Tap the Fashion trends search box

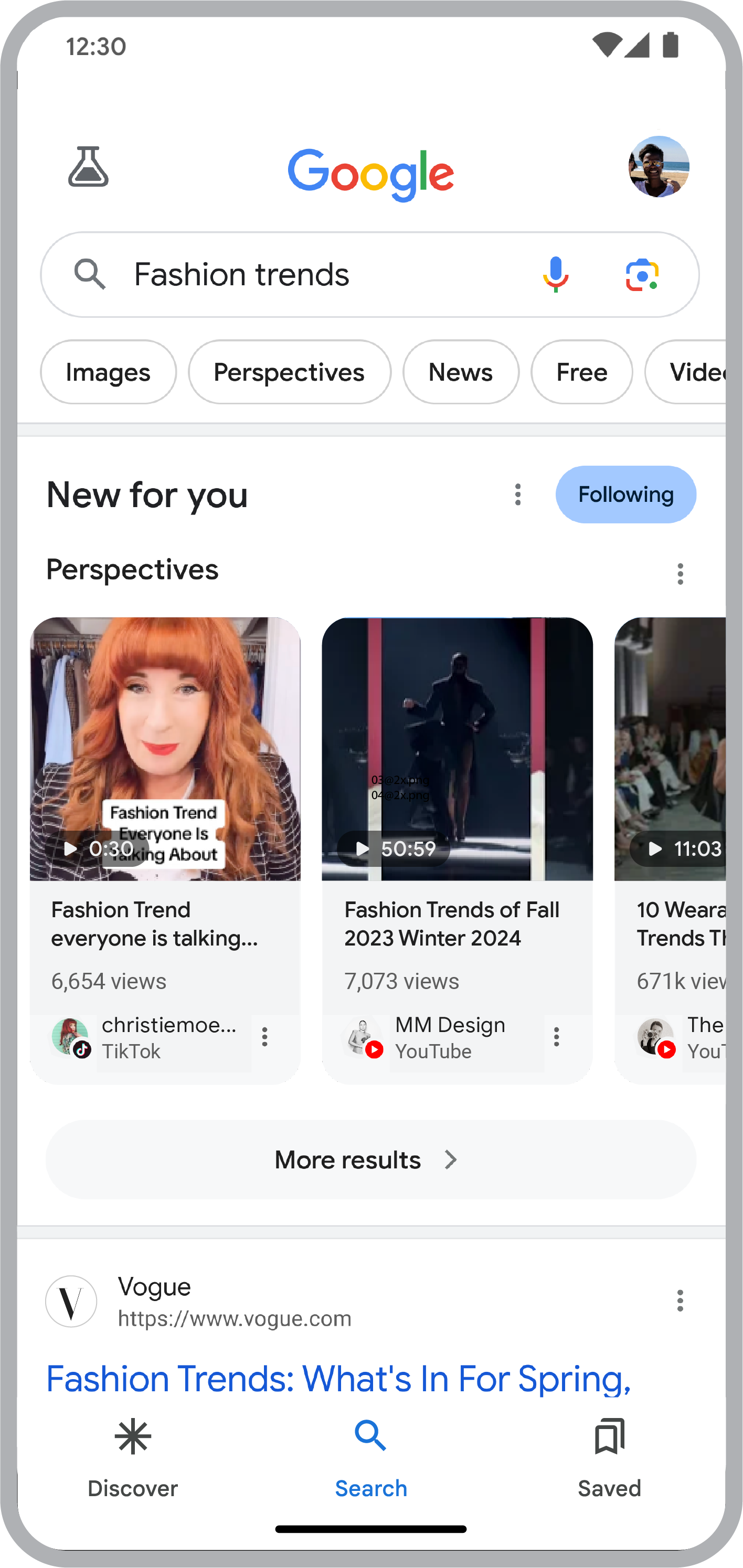click(x=317, y=274)
